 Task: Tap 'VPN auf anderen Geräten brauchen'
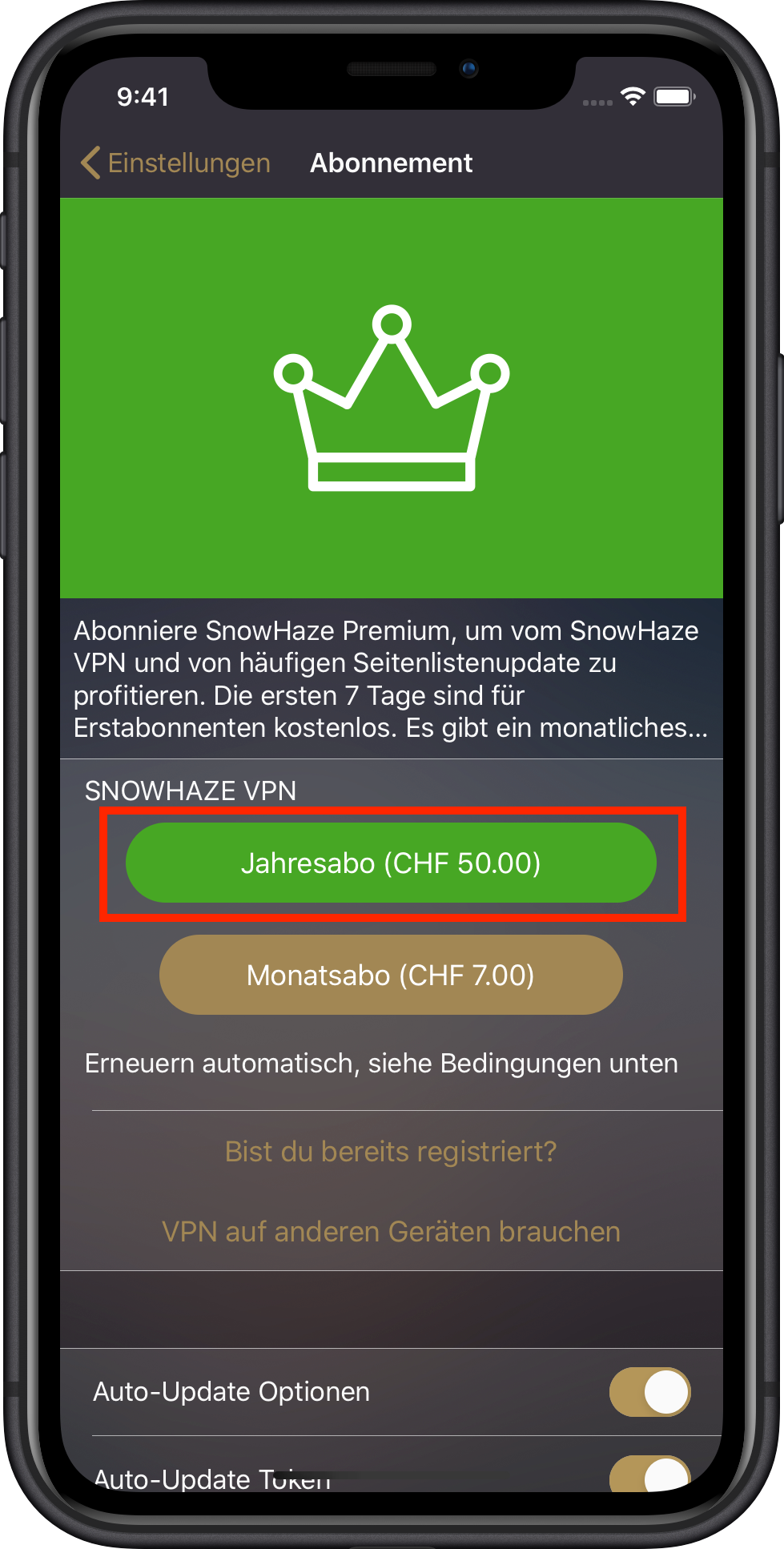[391, 1231]
